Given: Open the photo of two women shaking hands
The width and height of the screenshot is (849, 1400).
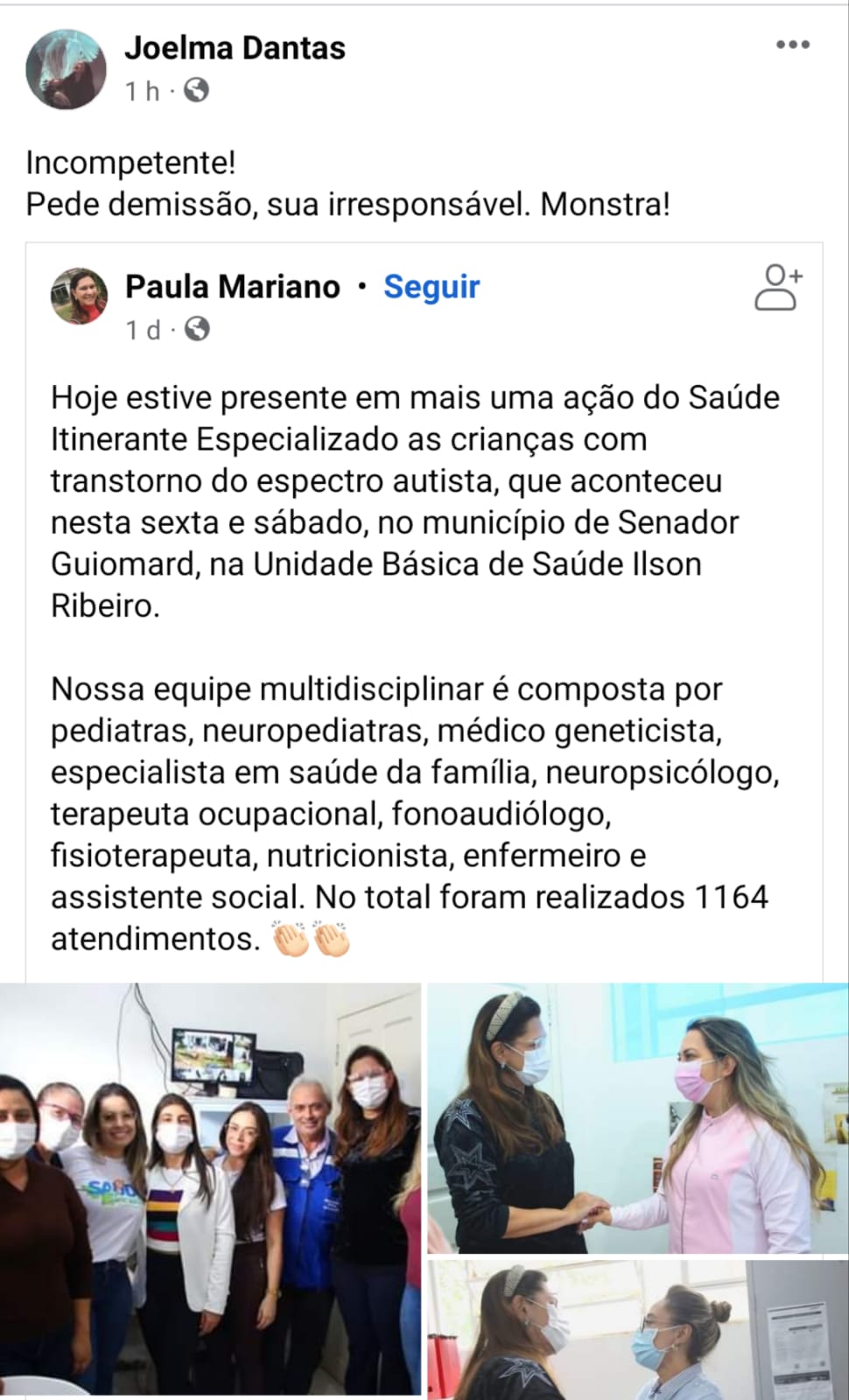Looking at the screenshot, I should tap(637, 1117).
